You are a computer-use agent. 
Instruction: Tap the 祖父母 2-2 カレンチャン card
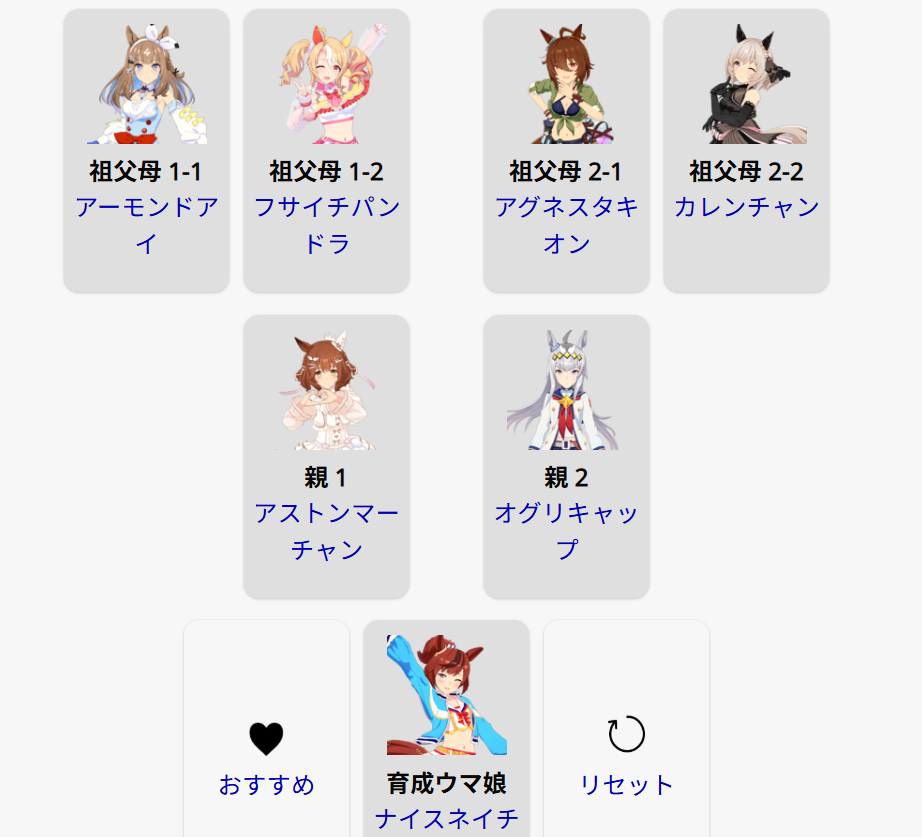pyautogui.click(x=746, y=150)
